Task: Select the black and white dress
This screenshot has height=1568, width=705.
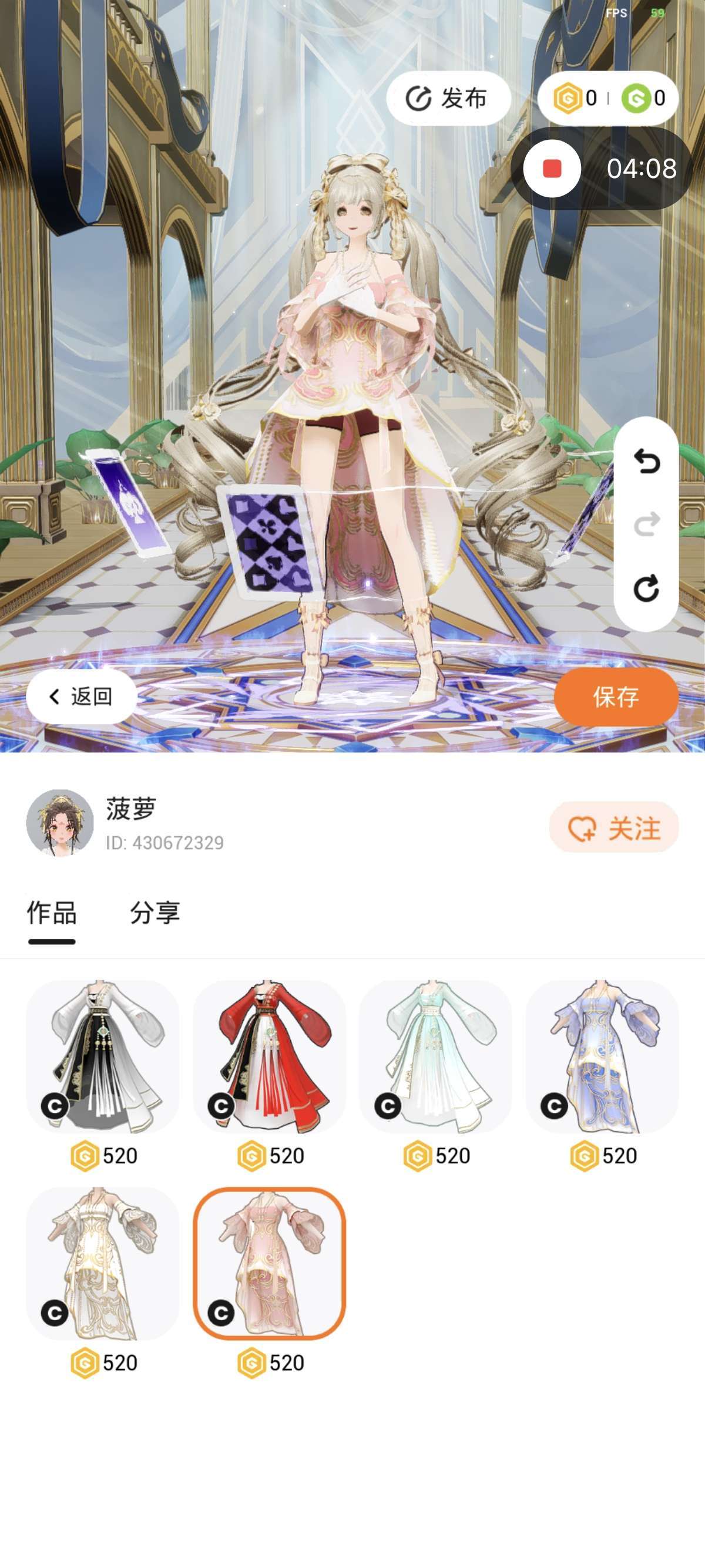Action: tap(103, 1056)
